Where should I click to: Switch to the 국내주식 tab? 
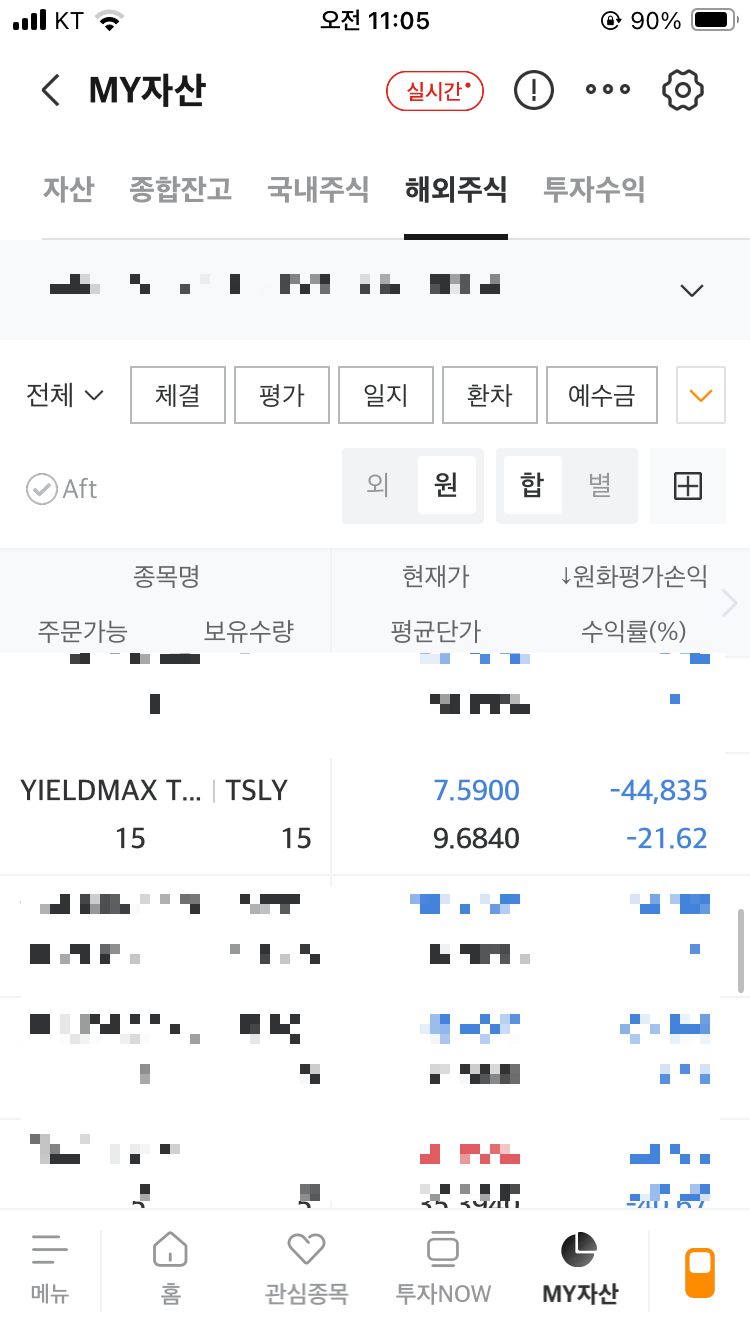(318, 190)
